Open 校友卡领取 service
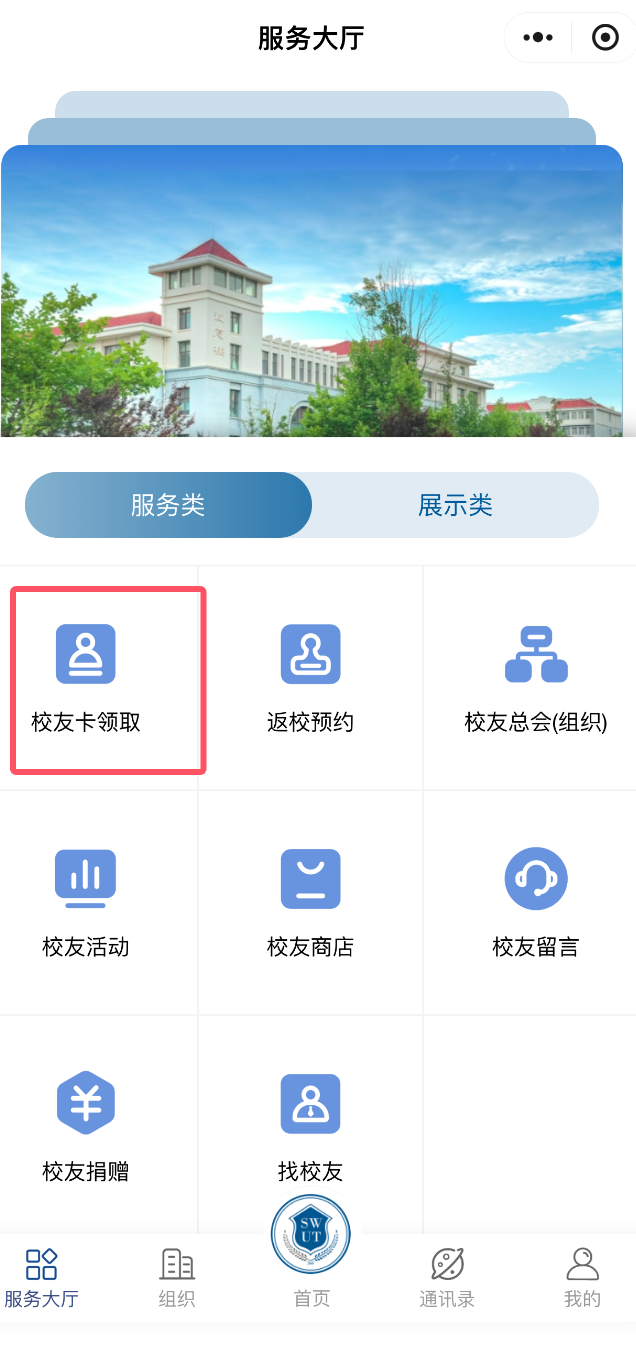The height and width of the screenshot is (1354, 636). [86, 678]
